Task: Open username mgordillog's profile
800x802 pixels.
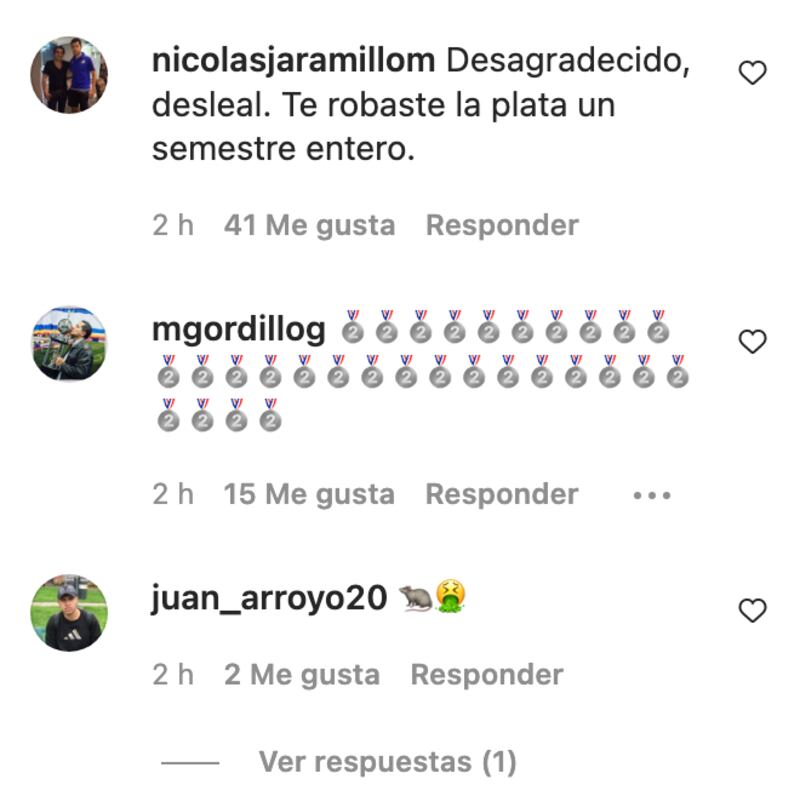Action: coord(239,329)
